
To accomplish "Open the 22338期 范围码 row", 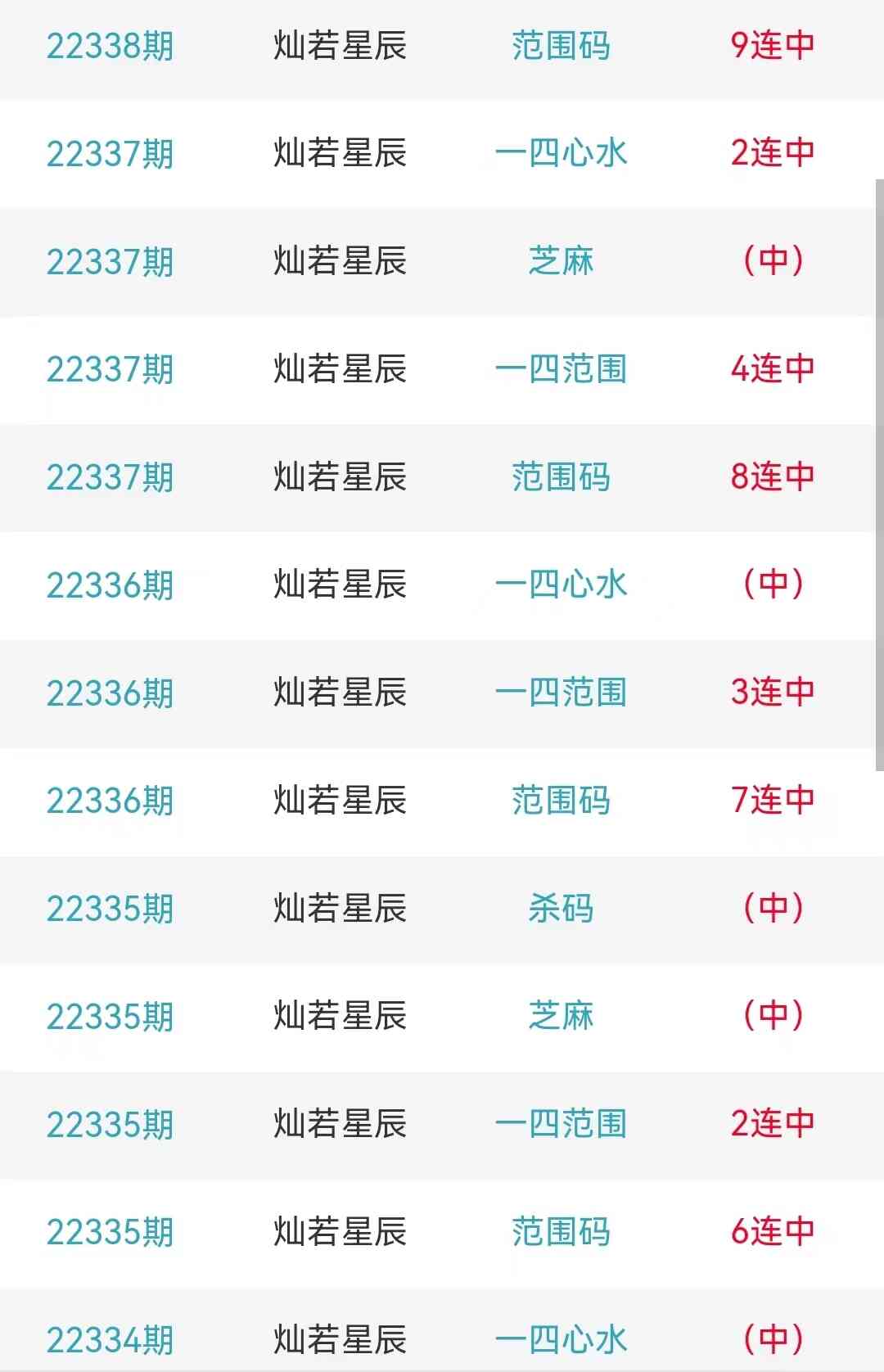I will 562,46.
